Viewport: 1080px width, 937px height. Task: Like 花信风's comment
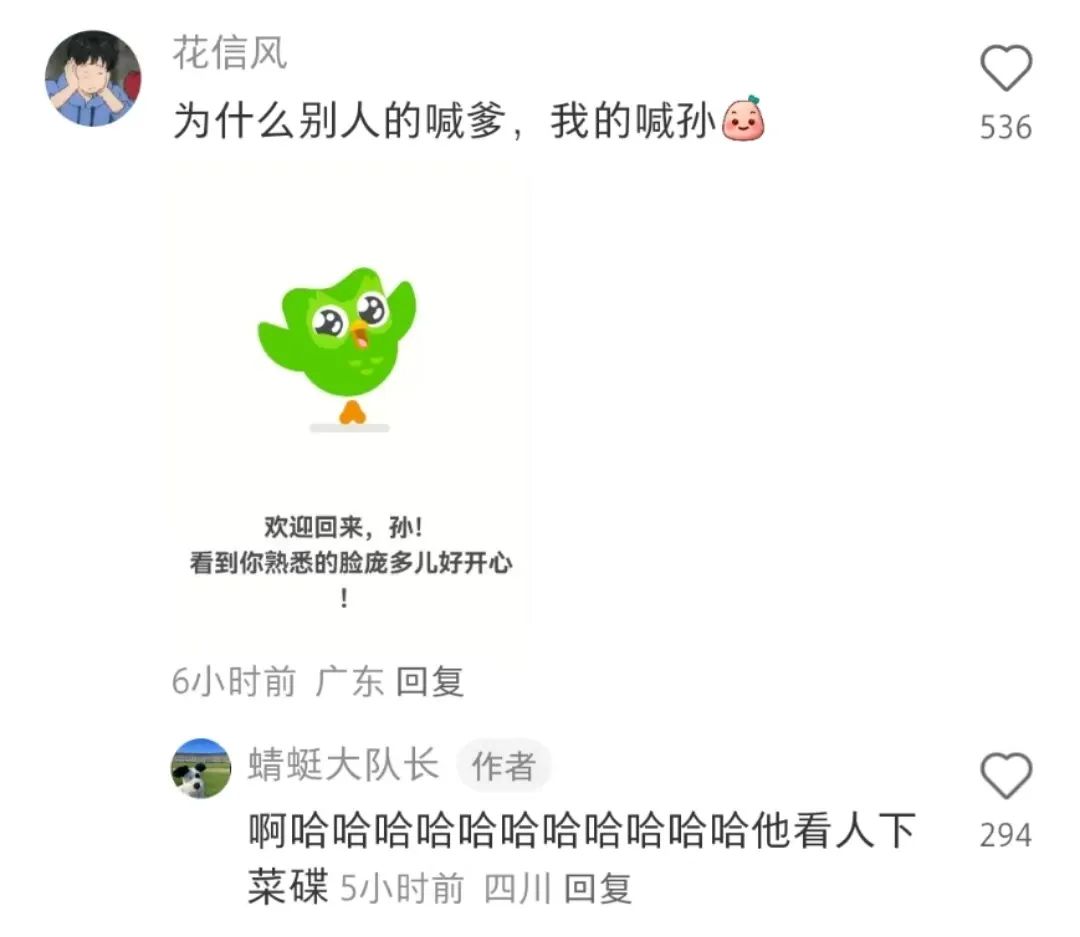pos(1005,71)
